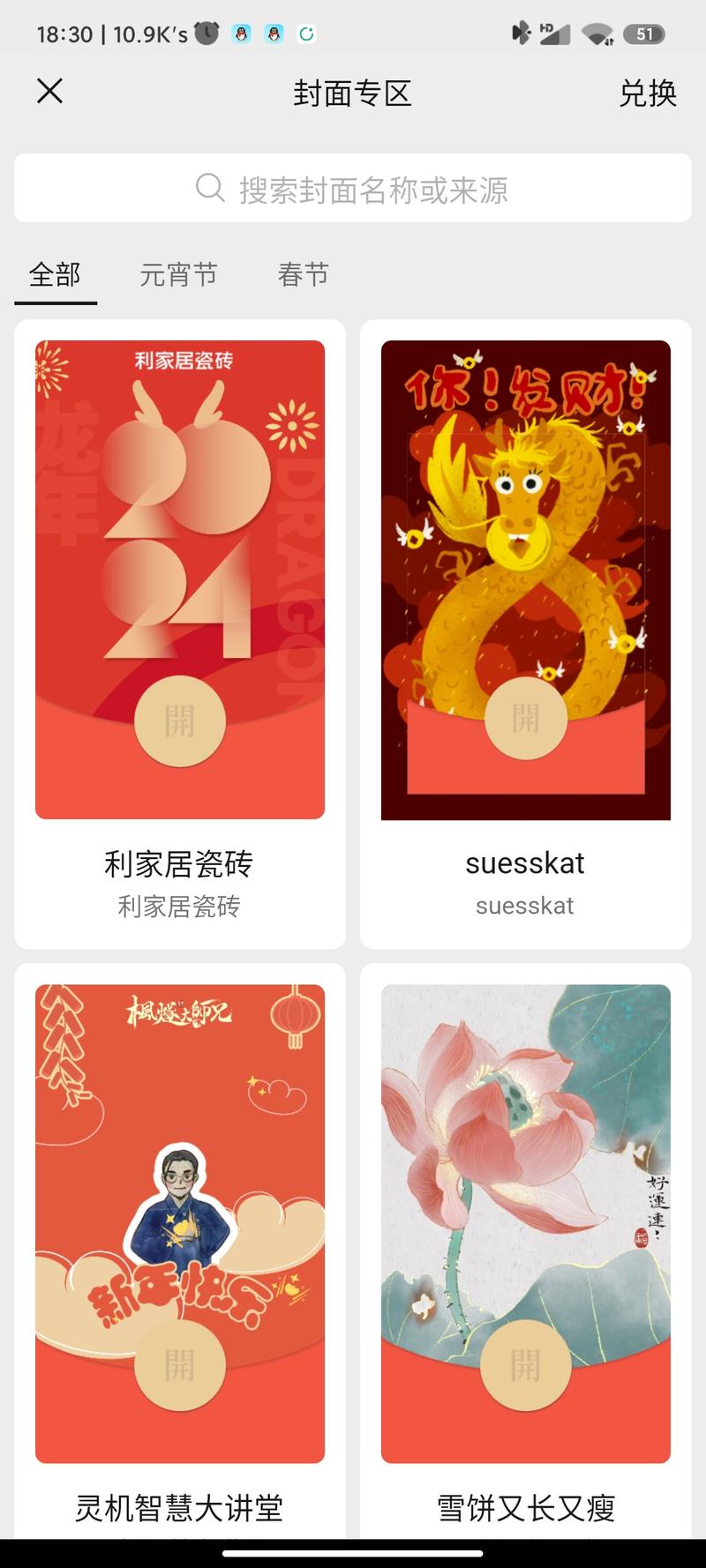Open the 利家居瓷砖 red packet cover

pyautogui.click(x=180, y=573)
